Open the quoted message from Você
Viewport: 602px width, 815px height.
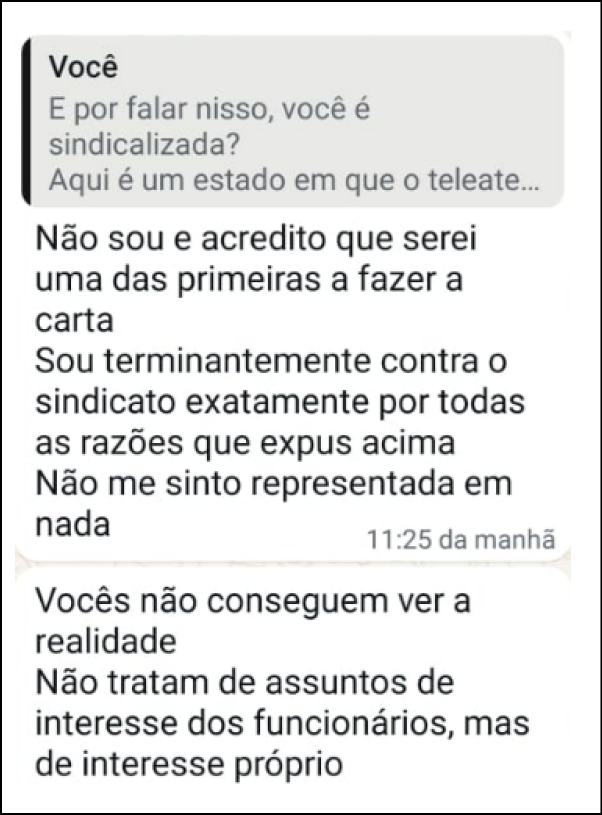[x=292, y=122]
